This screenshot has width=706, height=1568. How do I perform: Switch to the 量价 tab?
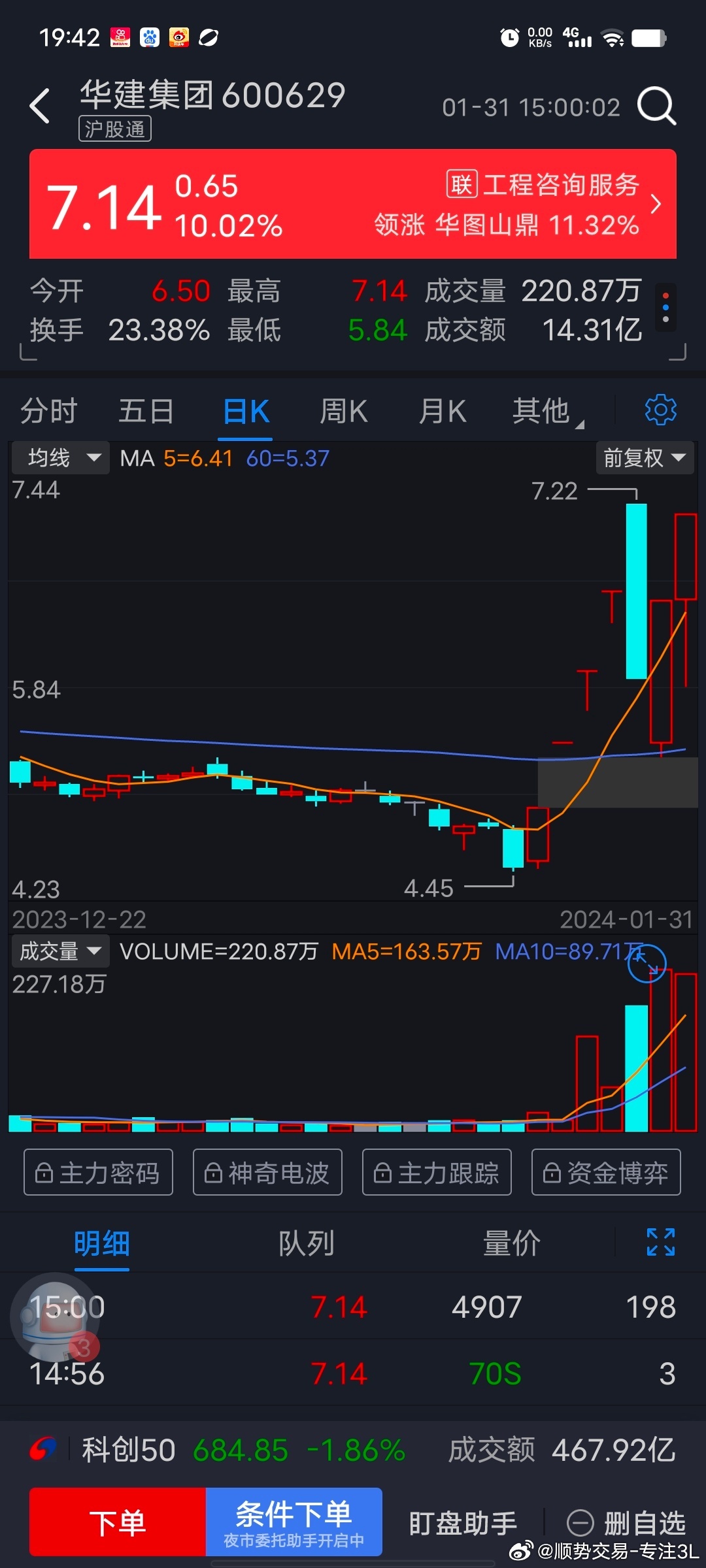pos(511,1243)
